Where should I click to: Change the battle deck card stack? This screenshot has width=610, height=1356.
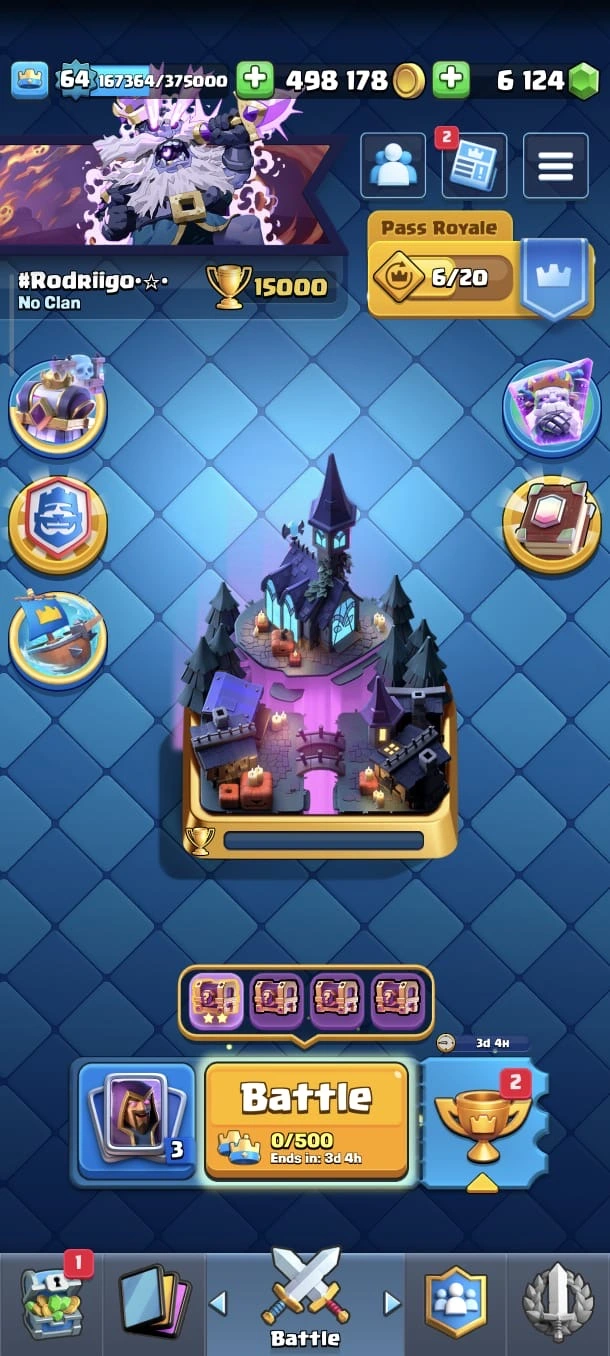click(x=136, y=1119)
